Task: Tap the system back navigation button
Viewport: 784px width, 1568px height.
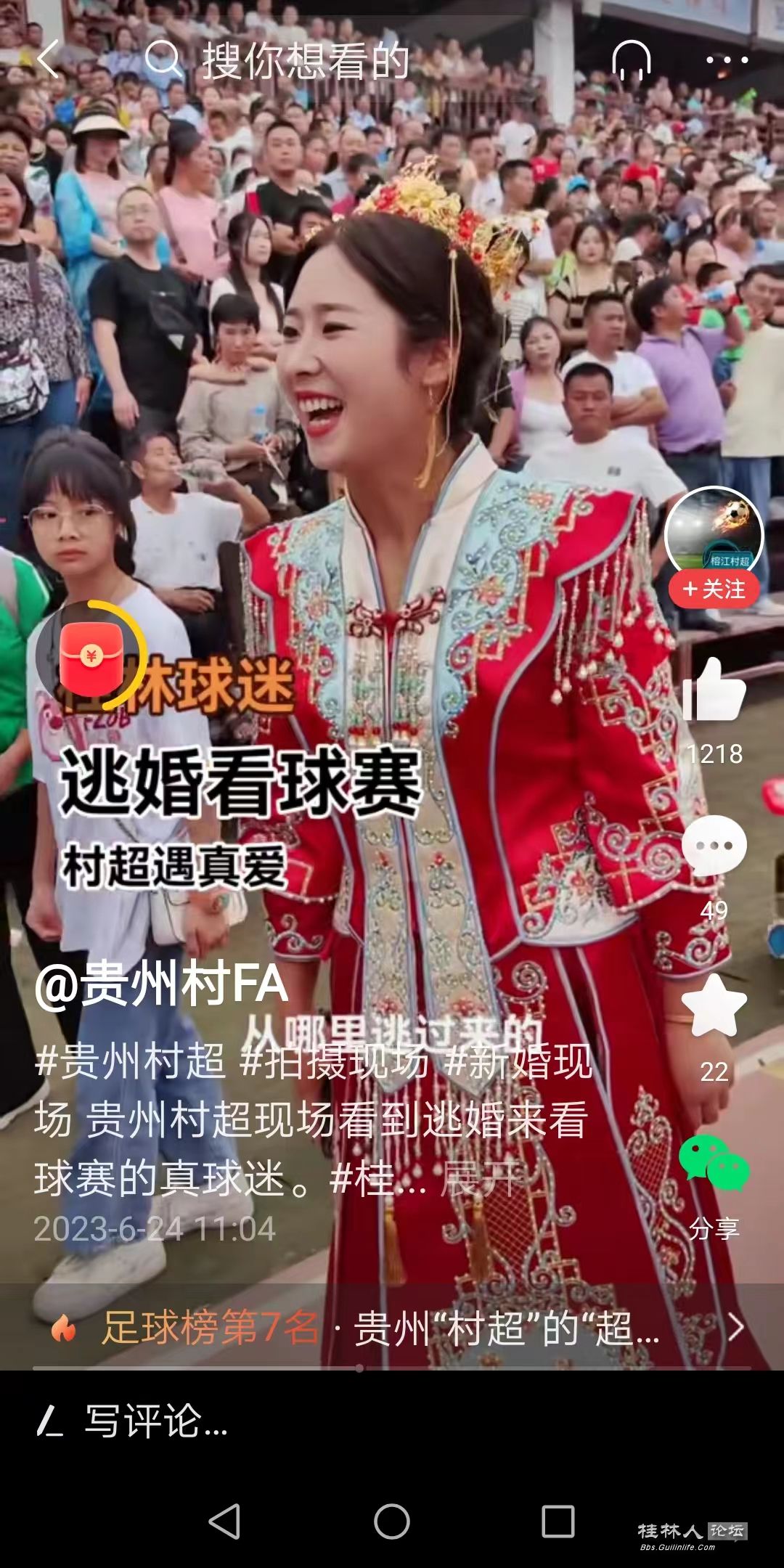Action: coord(224,1521)
